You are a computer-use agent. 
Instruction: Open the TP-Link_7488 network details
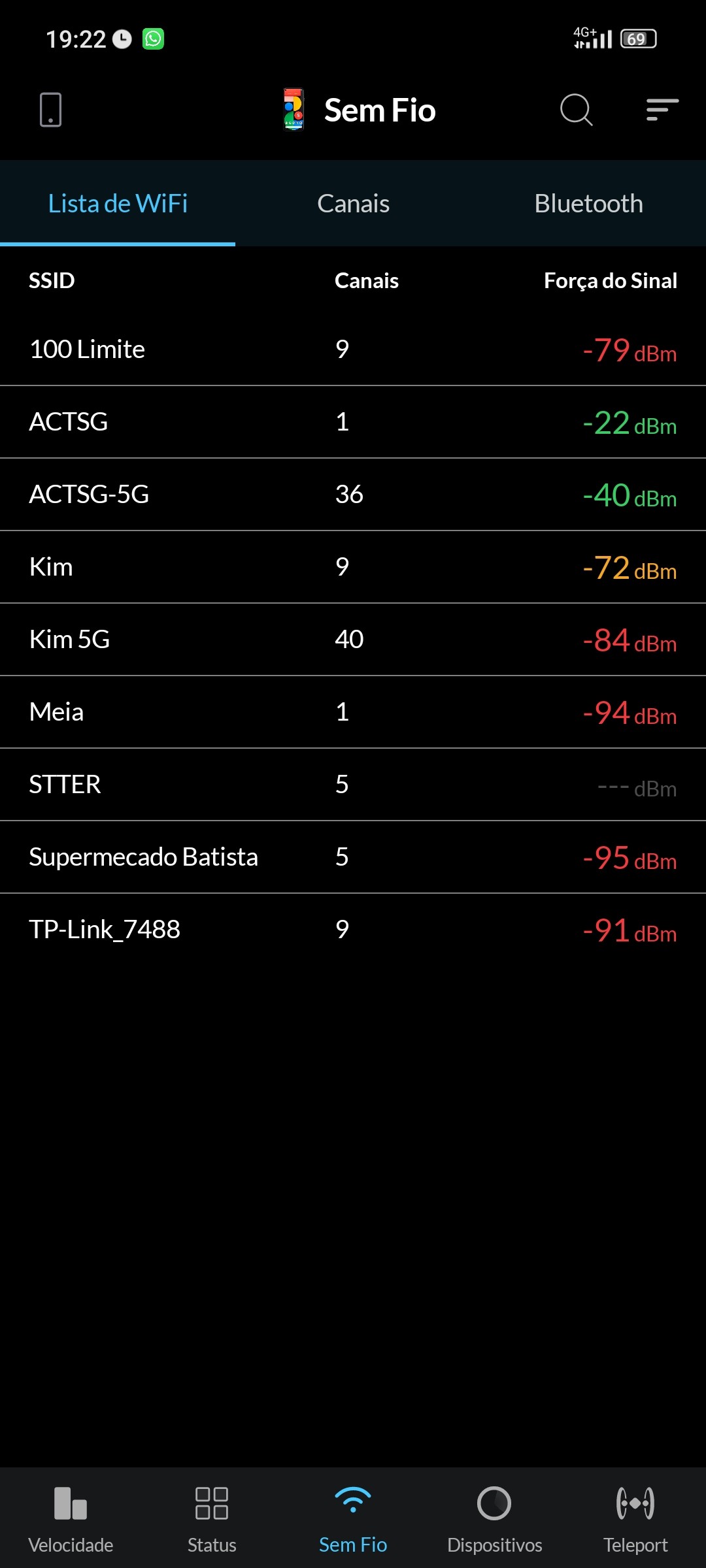click(x=353, y=930)
